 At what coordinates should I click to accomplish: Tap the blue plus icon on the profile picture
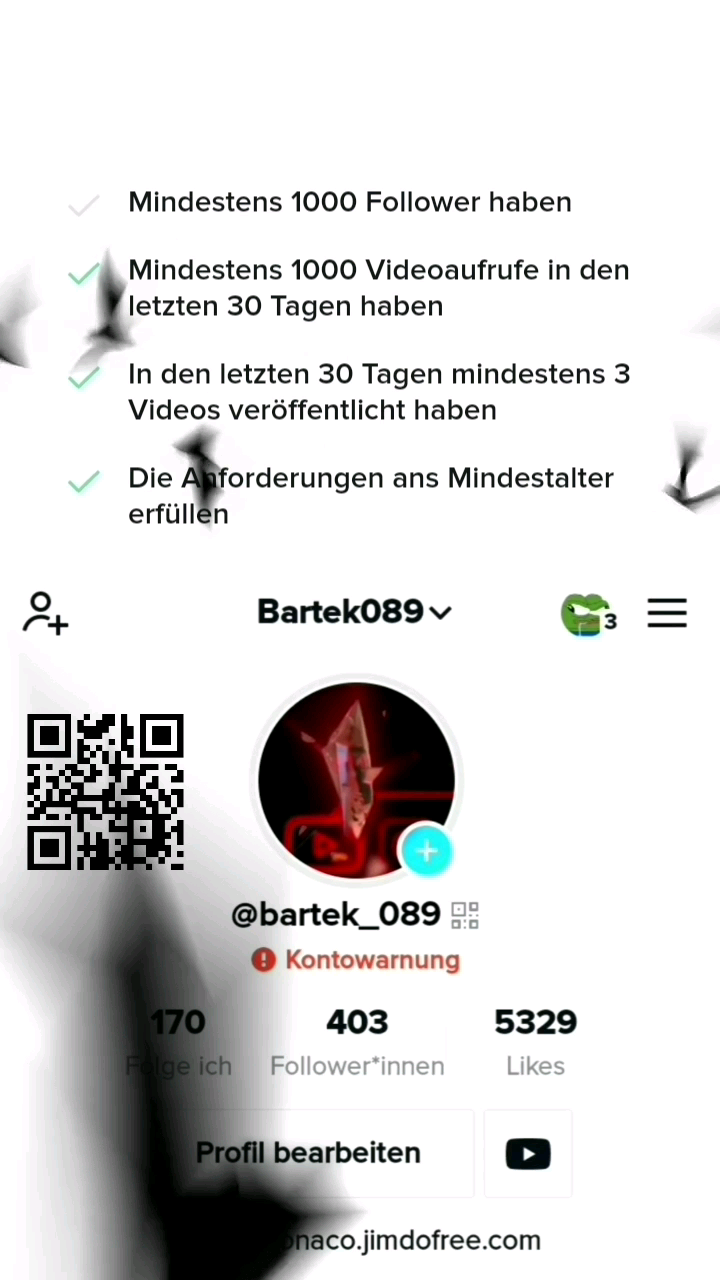point(428,851)
